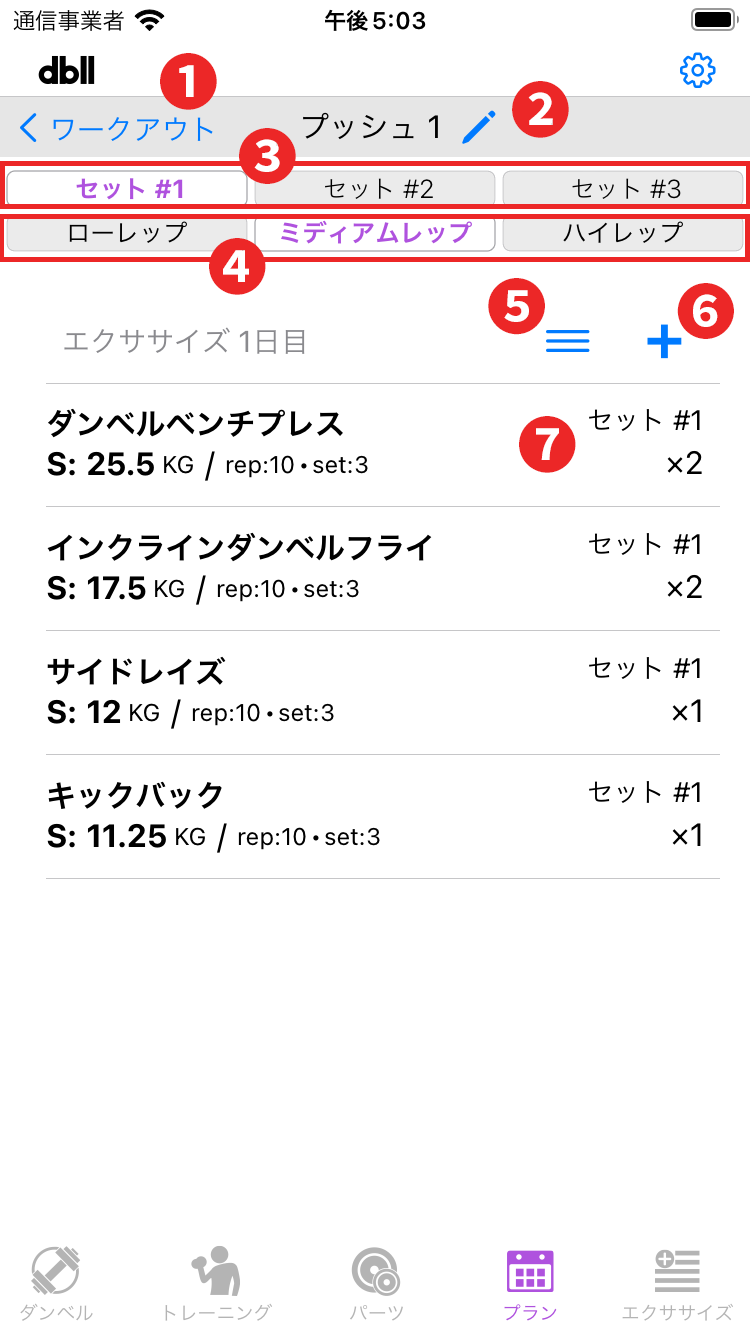Add a new exercise with the plus icon
The height and width of the screenshot is (1334, 750).
click(x=663, y=342)
